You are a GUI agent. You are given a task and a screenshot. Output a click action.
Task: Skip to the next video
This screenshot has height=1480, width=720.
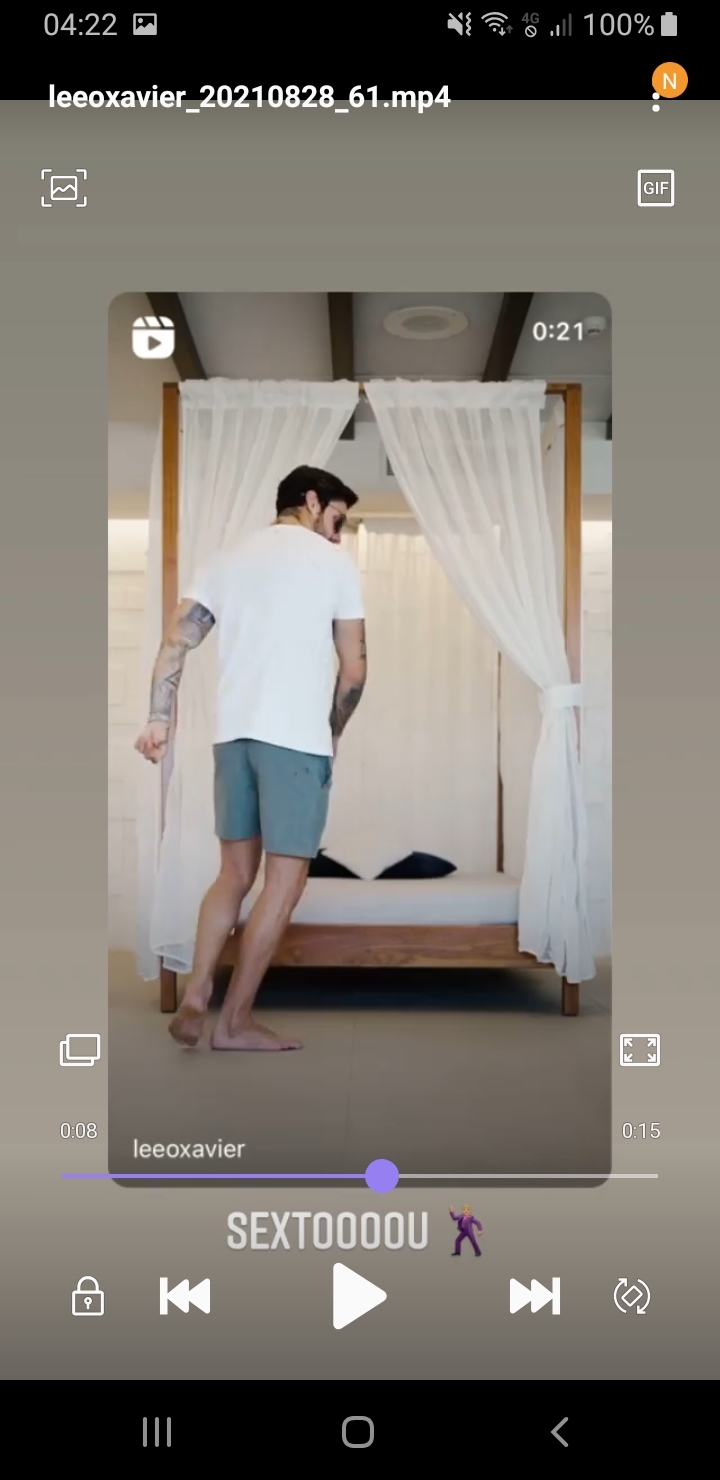pos(535,1296)
